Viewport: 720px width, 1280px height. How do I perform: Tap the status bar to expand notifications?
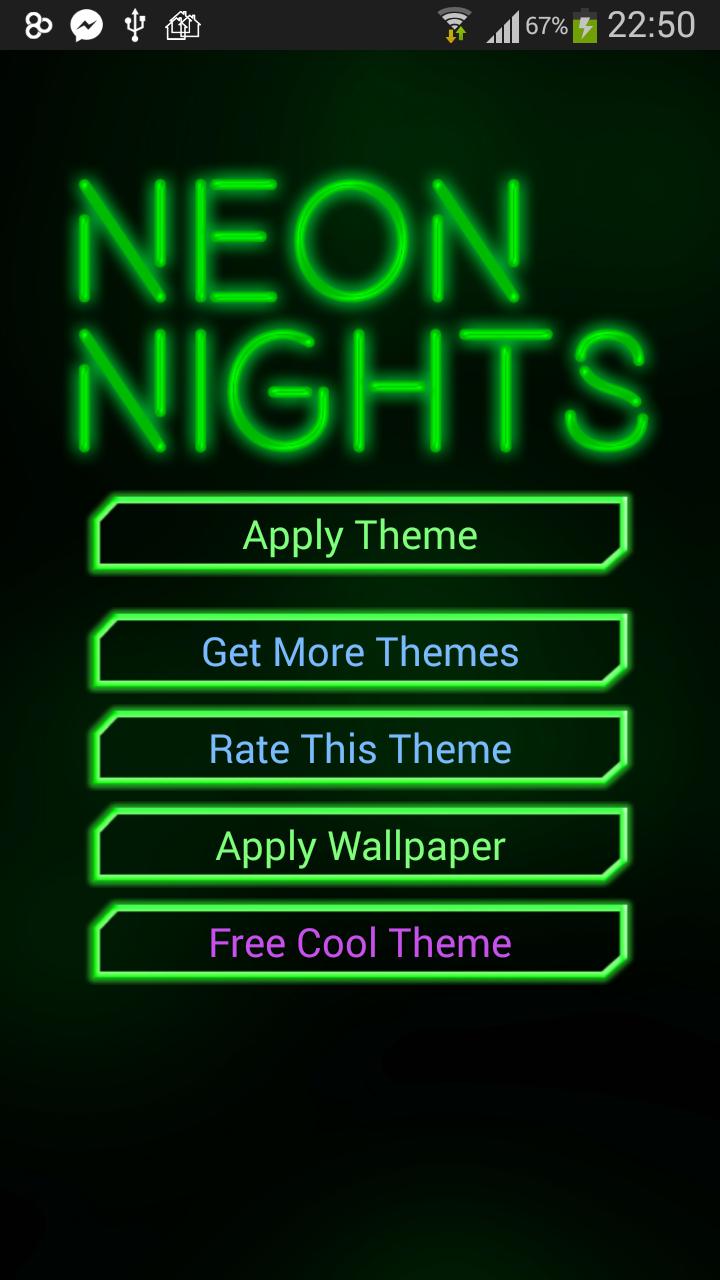coord(300,25)
